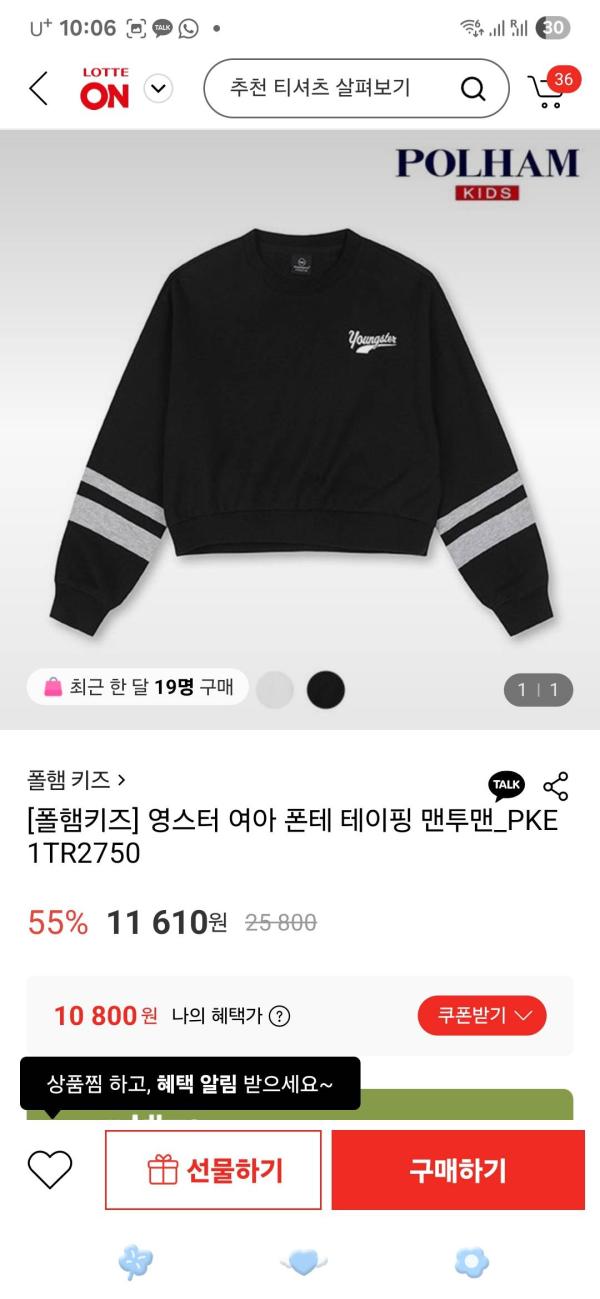The image size is (600, 1299).
Task: Open the share options icon
Action: (556, 786)
